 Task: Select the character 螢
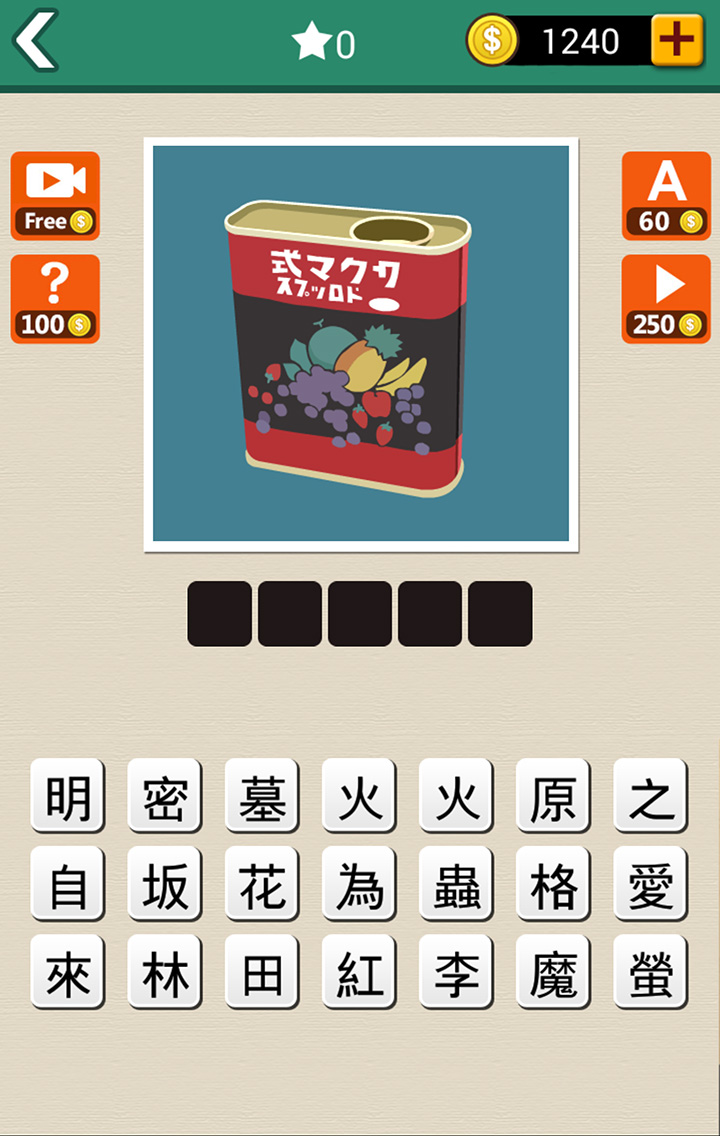click(x=650, y=972)
